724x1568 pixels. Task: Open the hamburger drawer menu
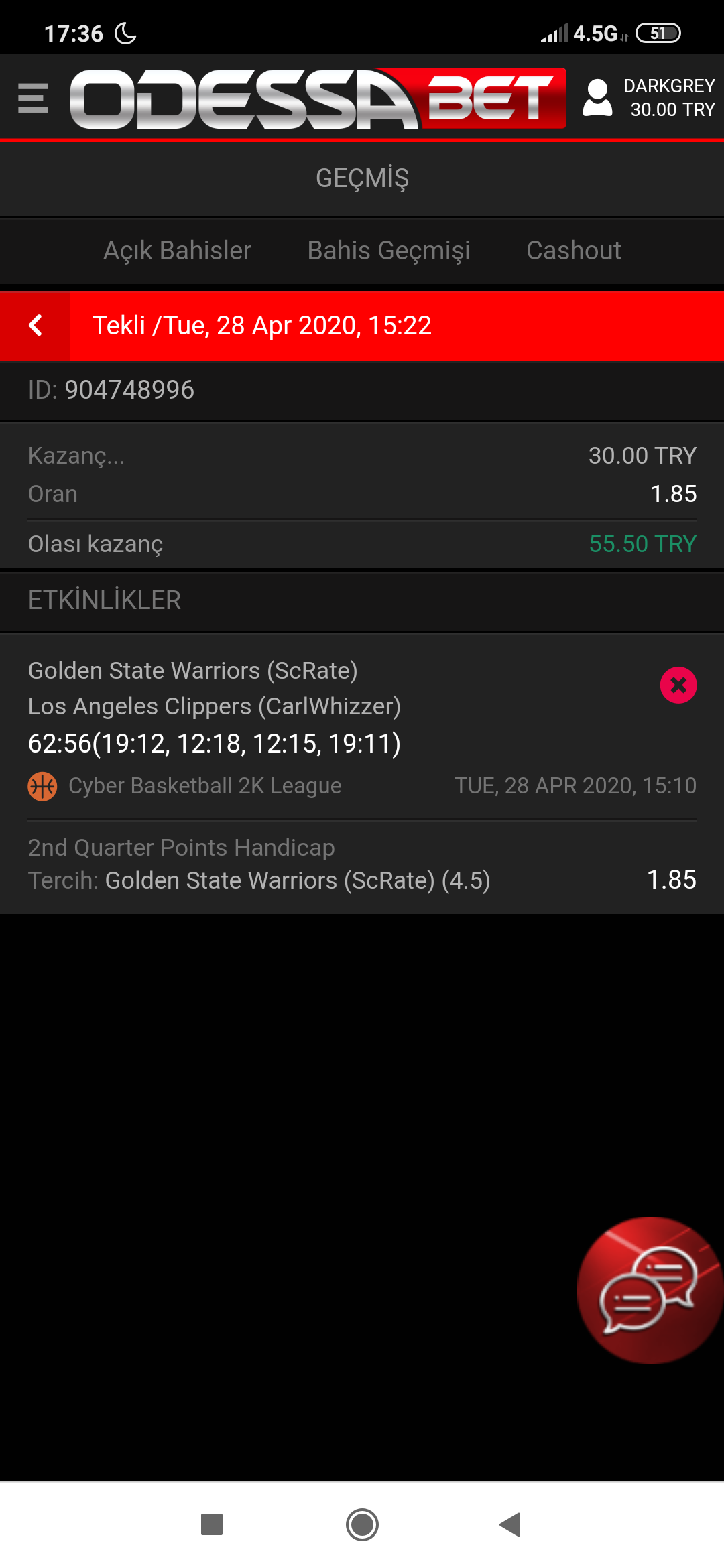point(33,98)
